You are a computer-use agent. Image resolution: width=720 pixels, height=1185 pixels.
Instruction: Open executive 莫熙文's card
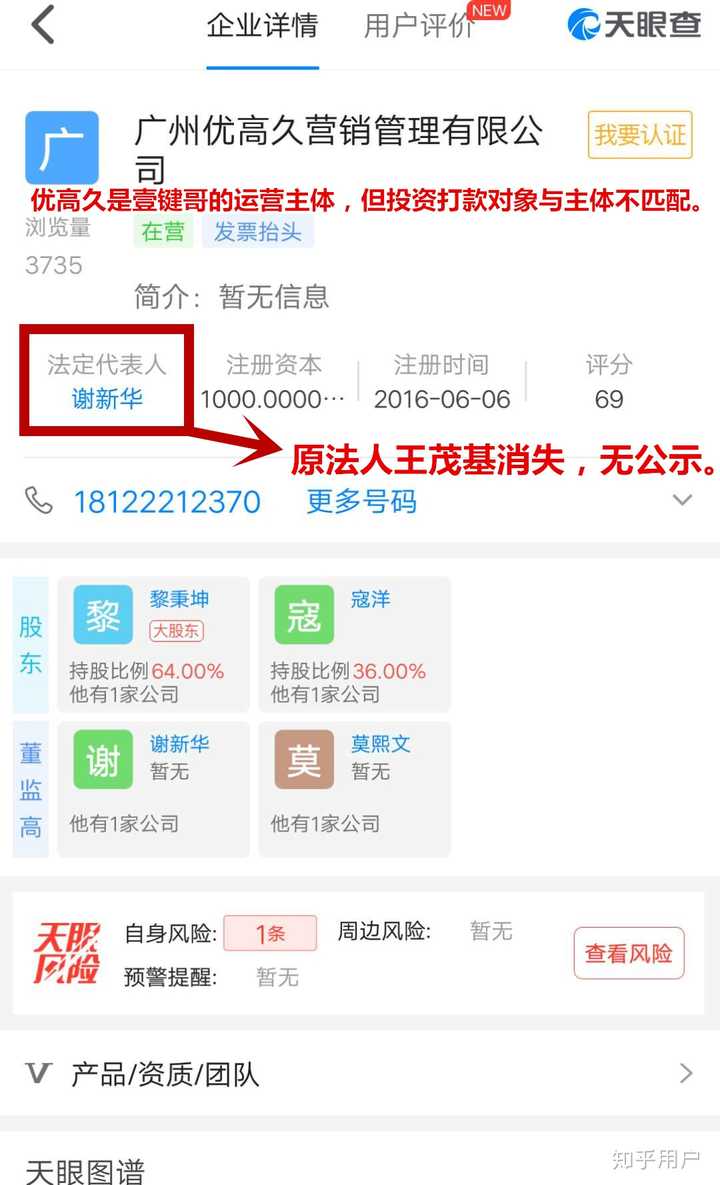354,788
